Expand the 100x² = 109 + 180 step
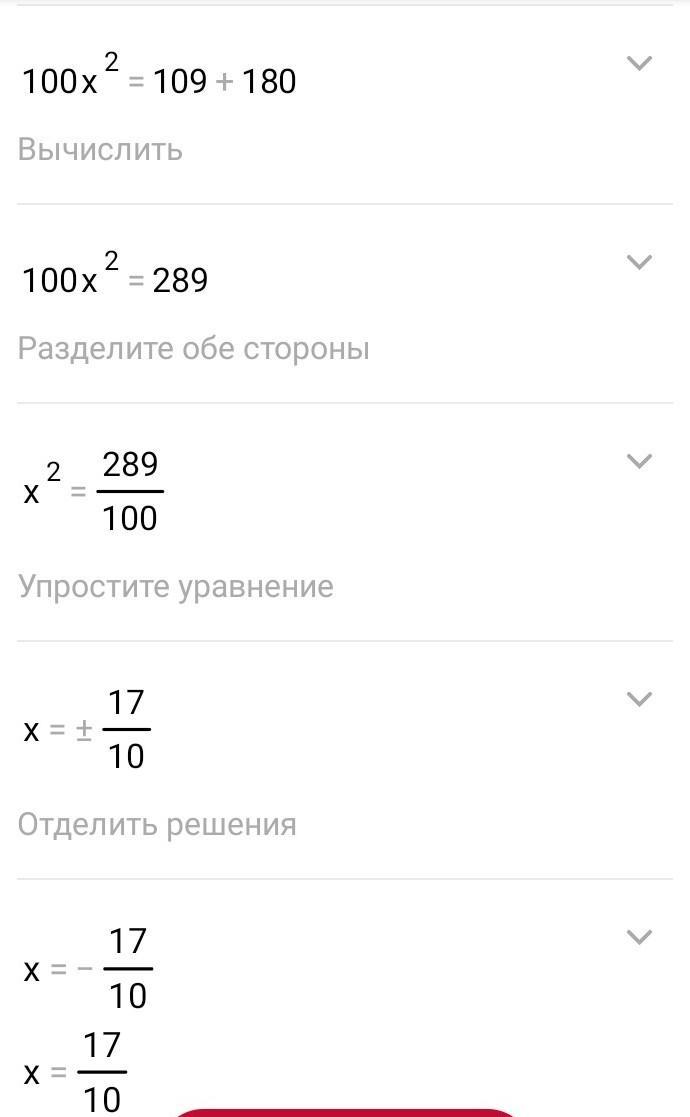 coord(639,63)
